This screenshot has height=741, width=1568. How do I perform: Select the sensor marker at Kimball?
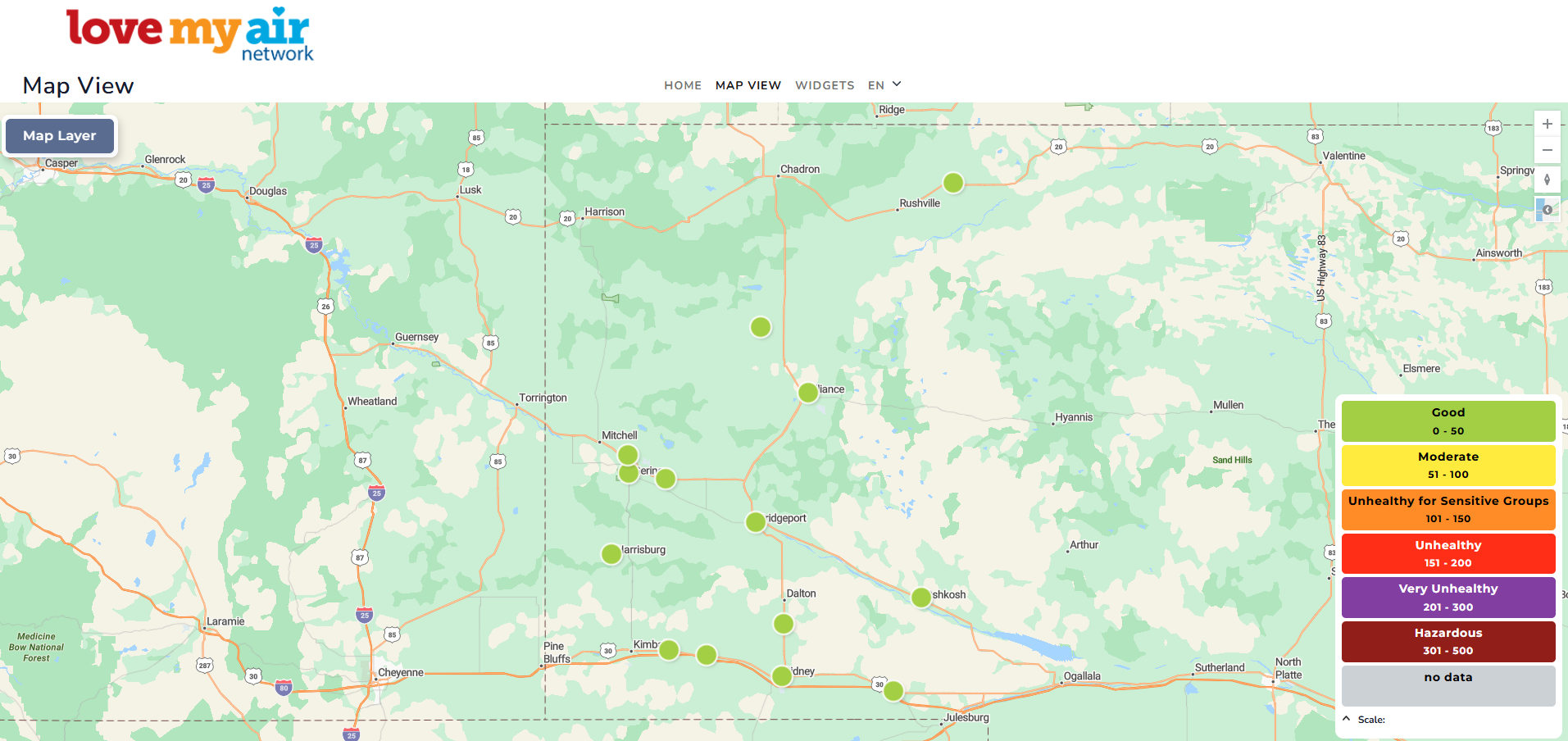tap(669, 650)
